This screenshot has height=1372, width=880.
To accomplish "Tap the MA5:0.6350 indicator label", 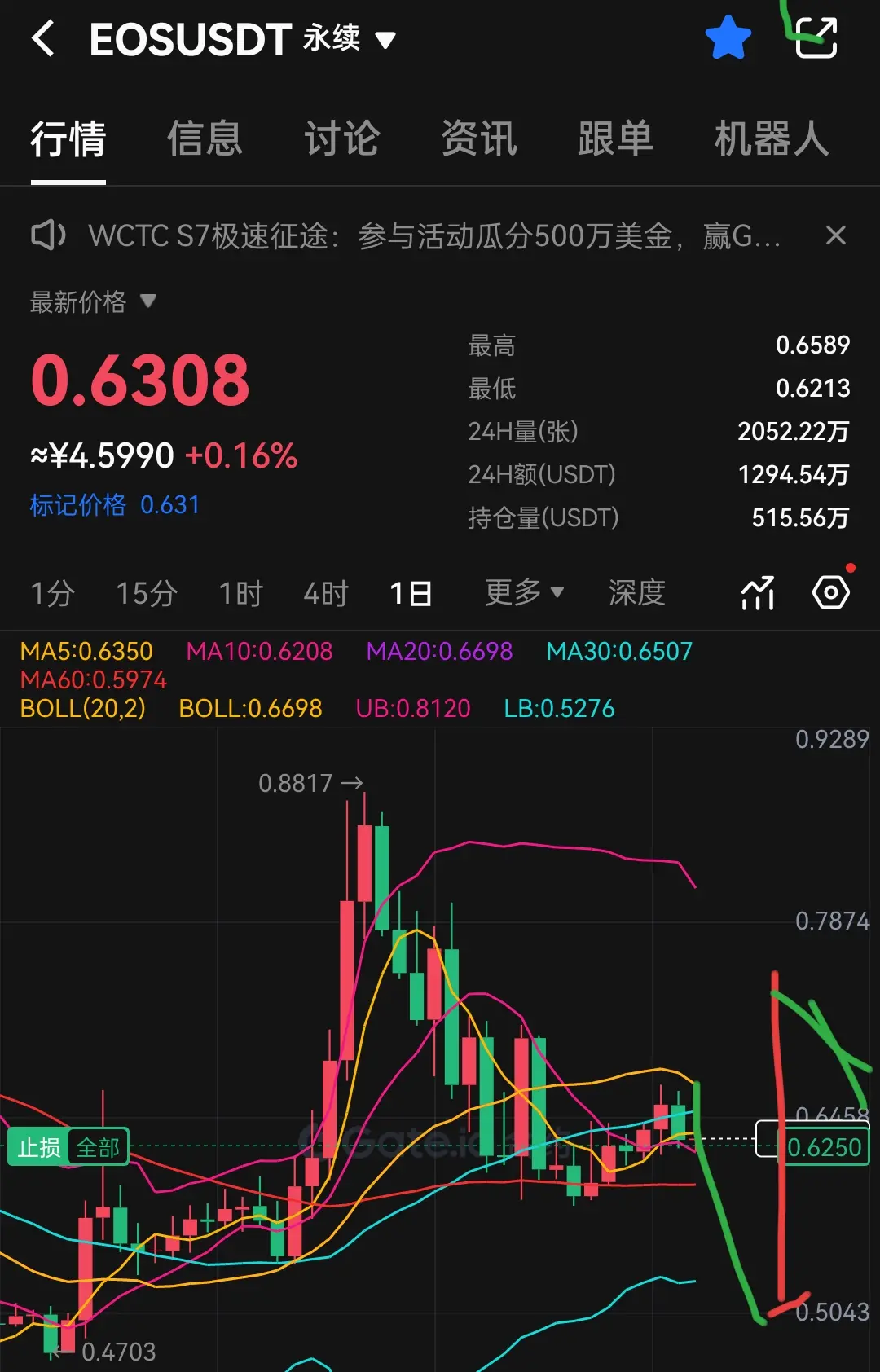I will (x=85, y=651).
